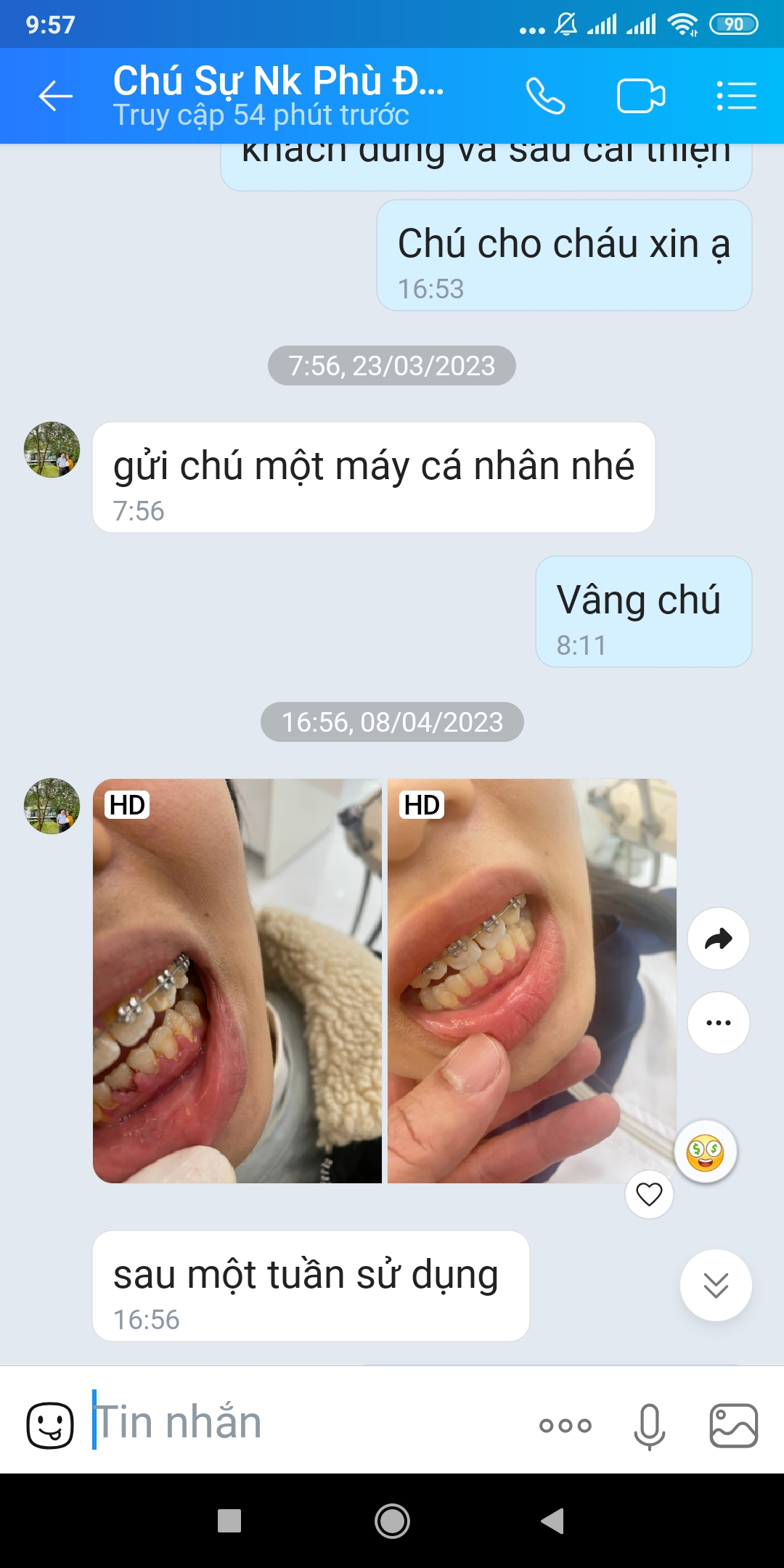Open the right HD braces photo

click(531, 980)
